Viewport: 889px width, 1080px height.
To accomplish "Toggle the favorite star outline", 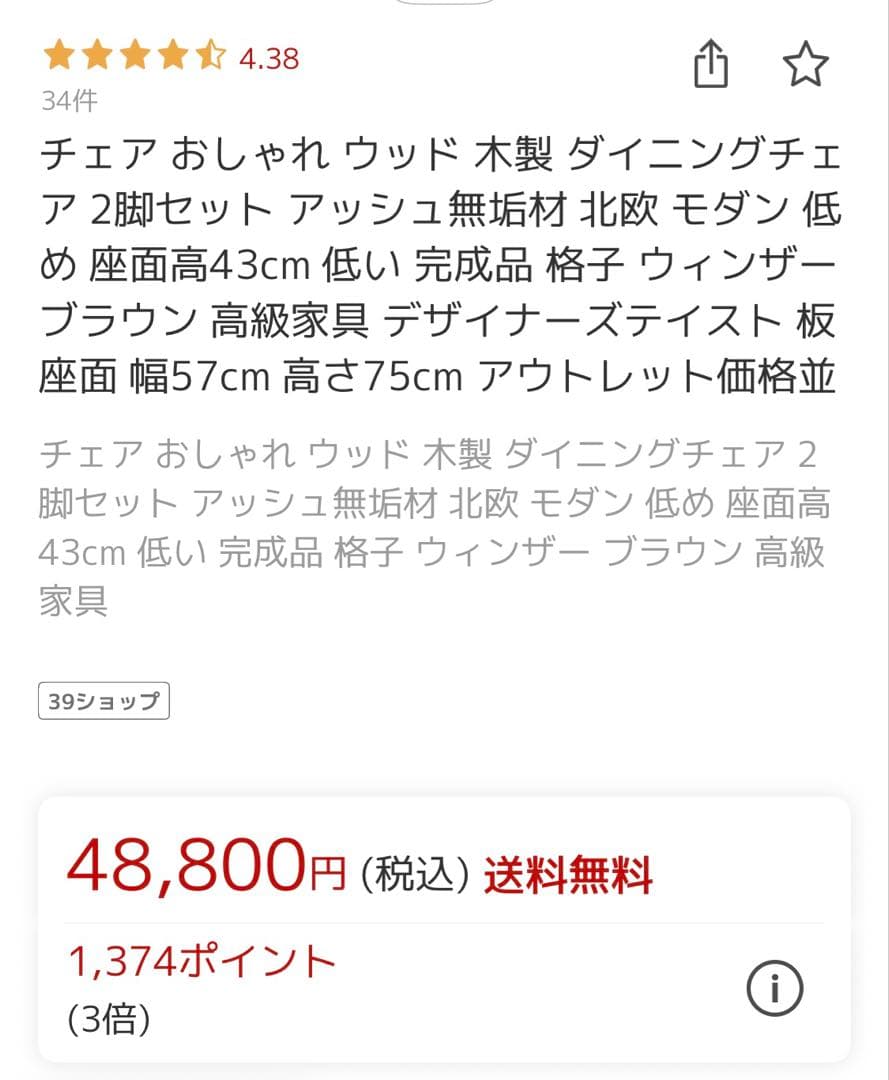I will (x=807, y=63).
